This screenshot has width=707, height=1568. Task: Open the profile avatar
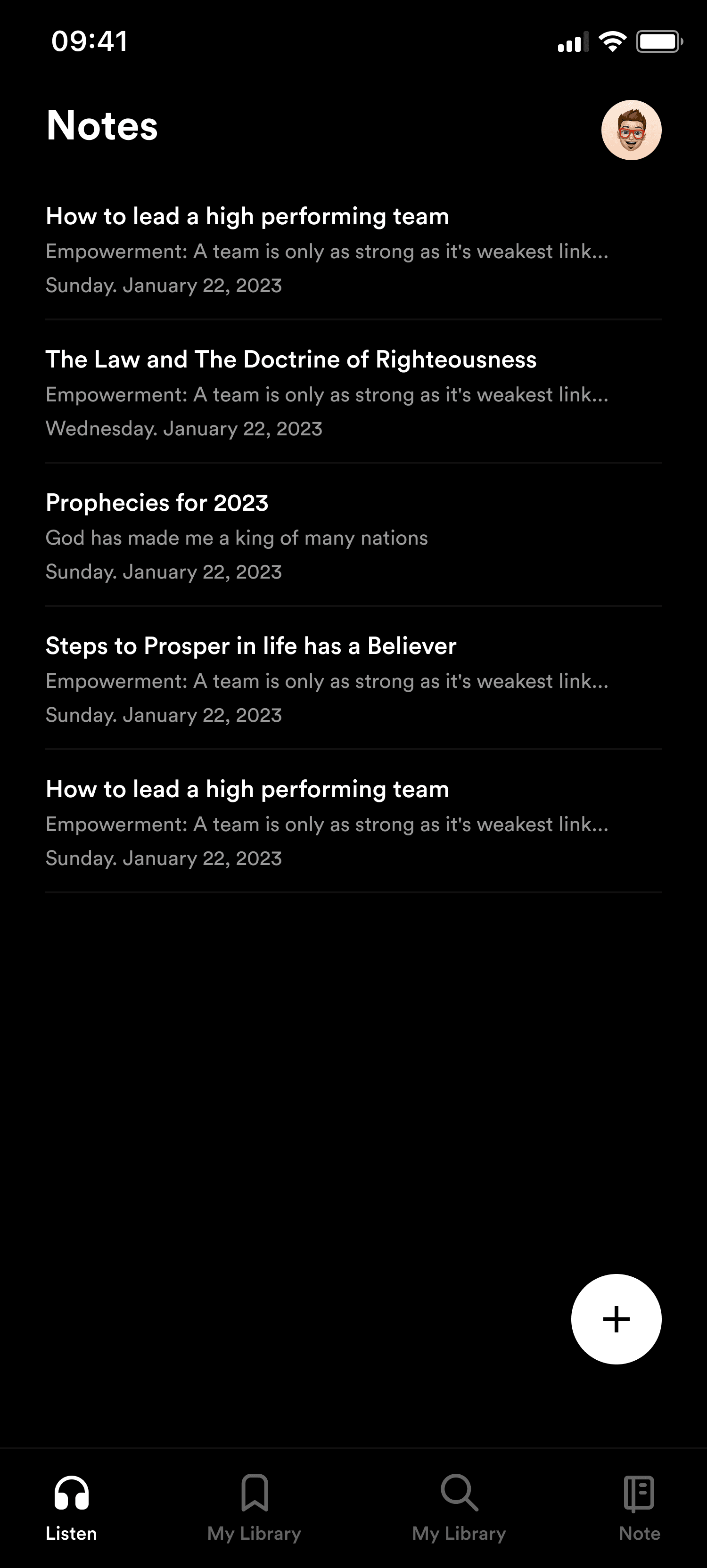[x=631, y=130]
